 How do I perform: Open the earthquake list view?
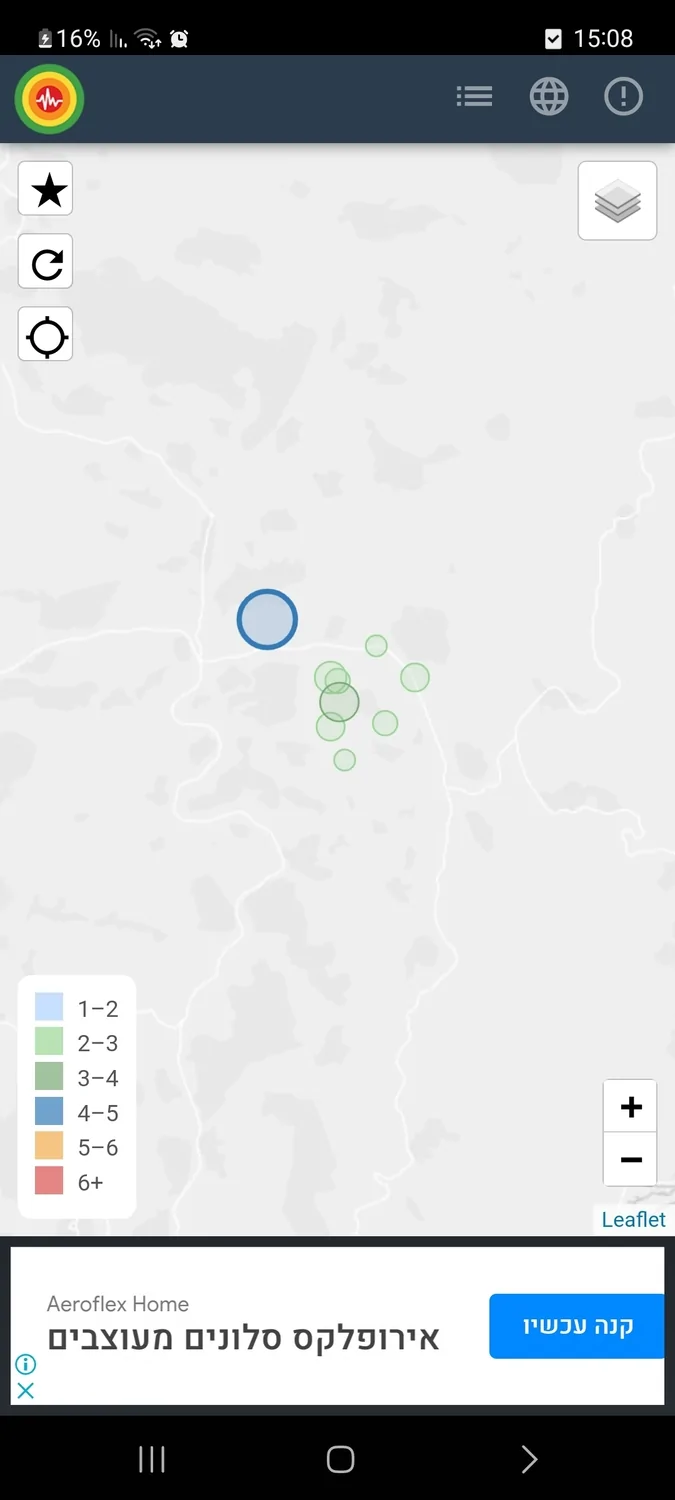click(x=474, y=97)
